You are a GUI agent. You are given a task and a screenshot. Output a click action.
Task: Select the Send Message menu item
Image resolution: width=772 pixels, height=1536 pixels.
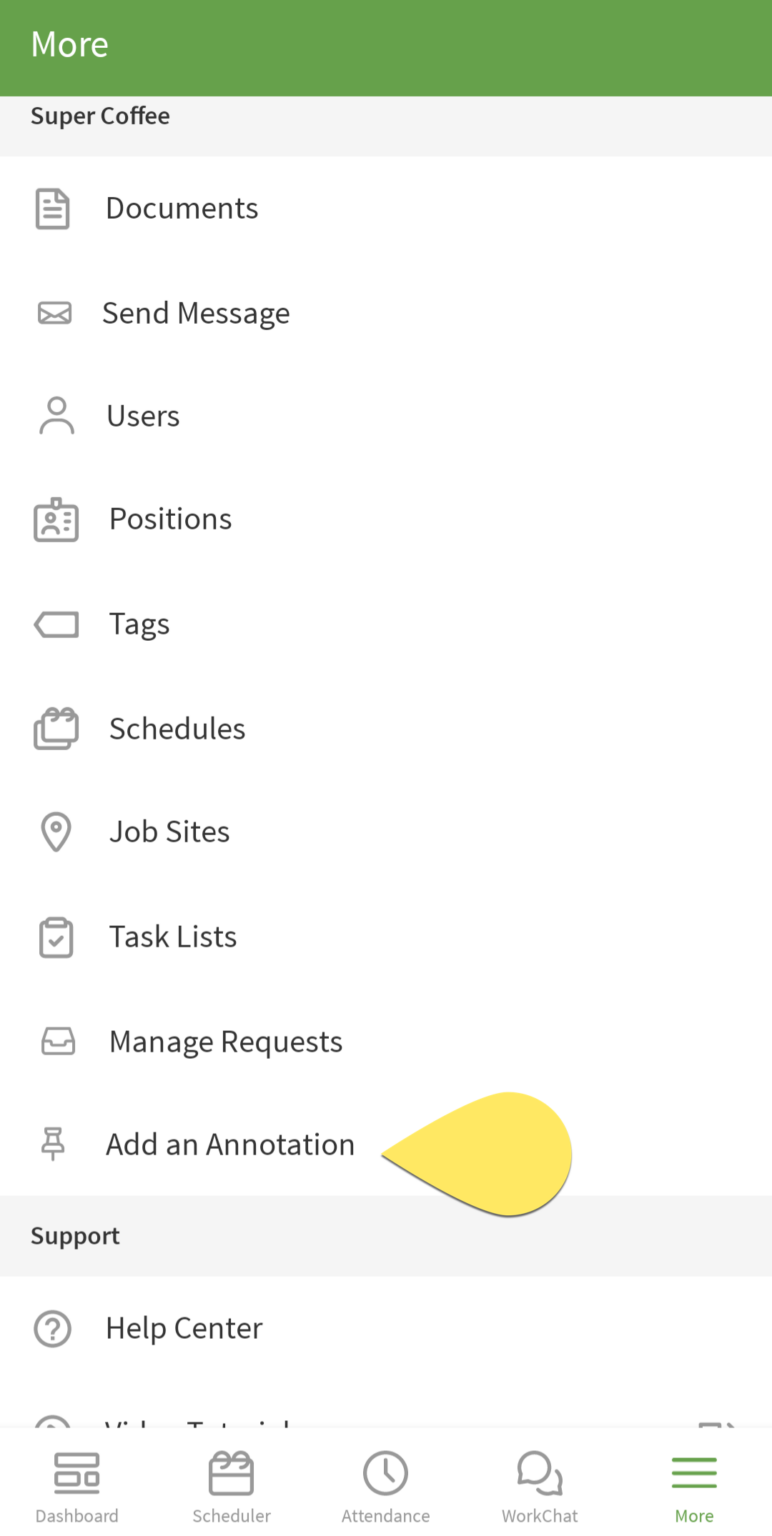click(x=196, y=312)
